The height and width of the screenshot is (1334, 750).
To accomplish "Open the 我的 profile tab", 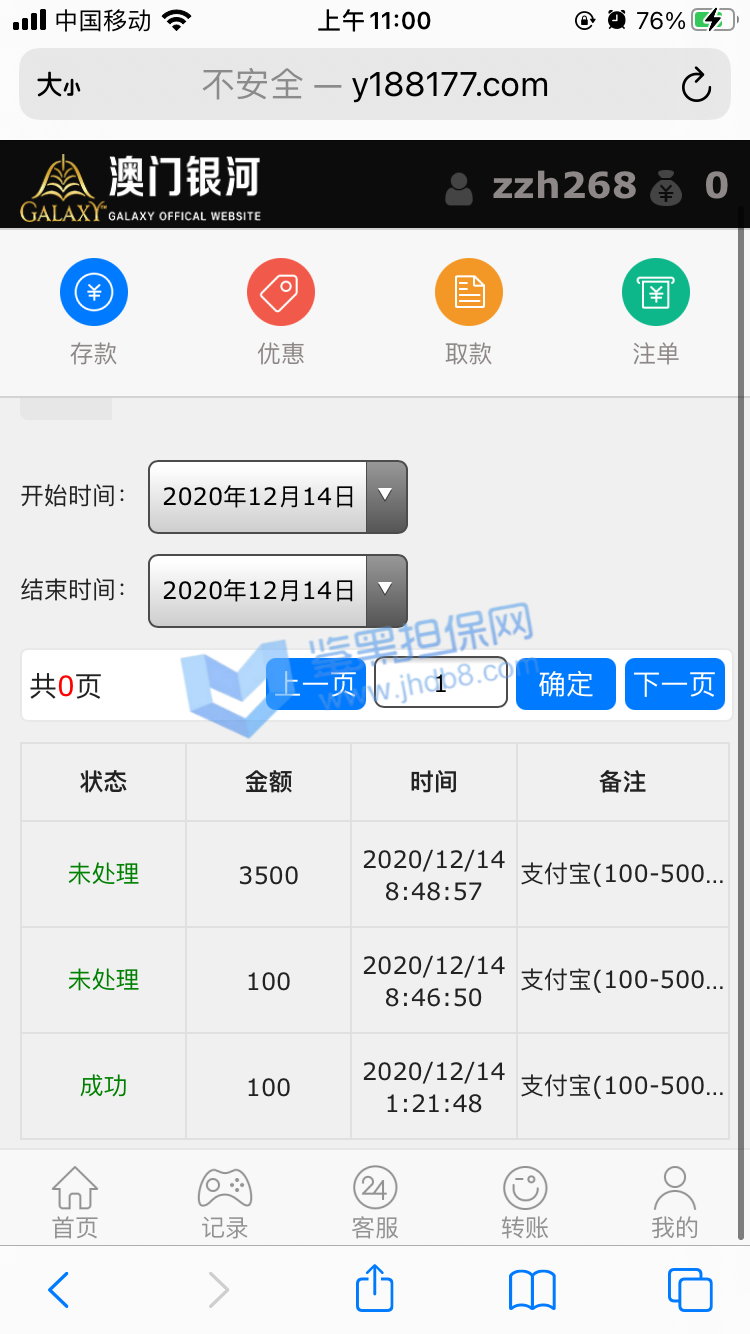I will [675, 1203].
